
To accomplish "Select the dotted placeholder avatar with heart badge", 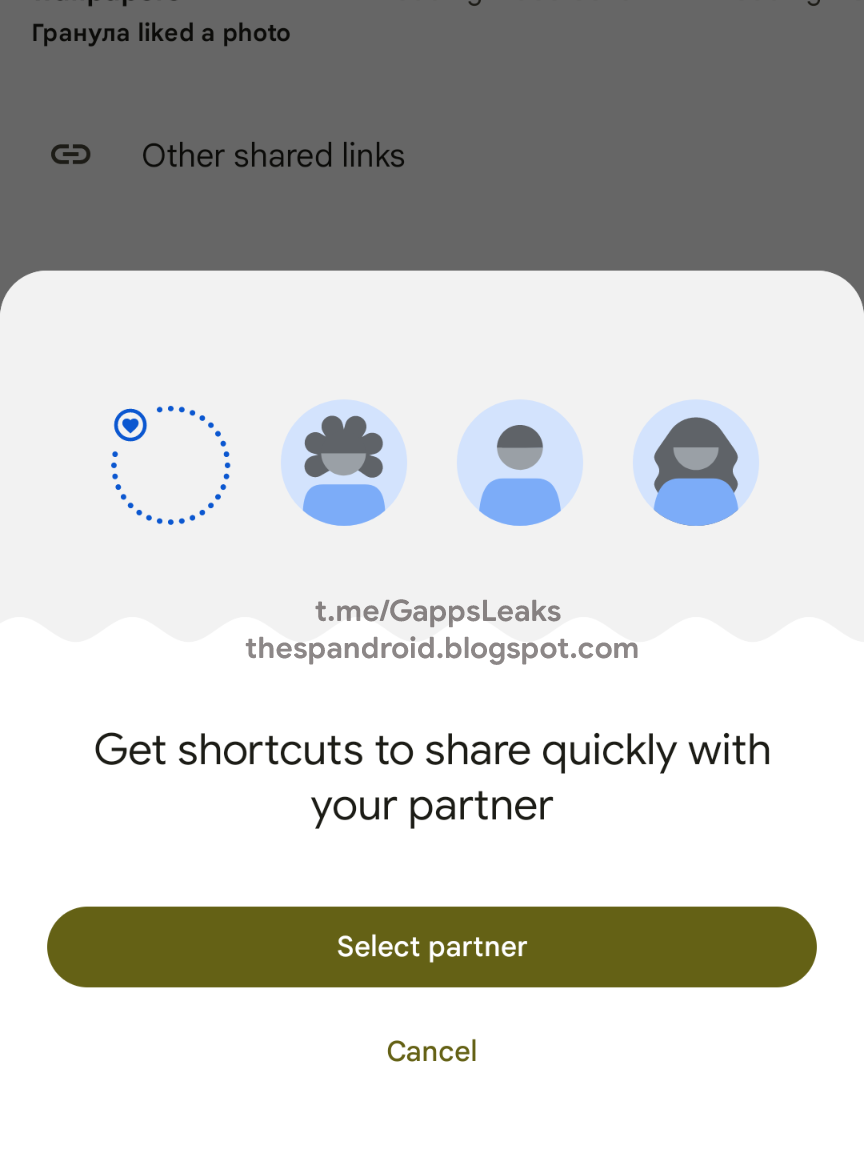I will click(x=170, y=465).
